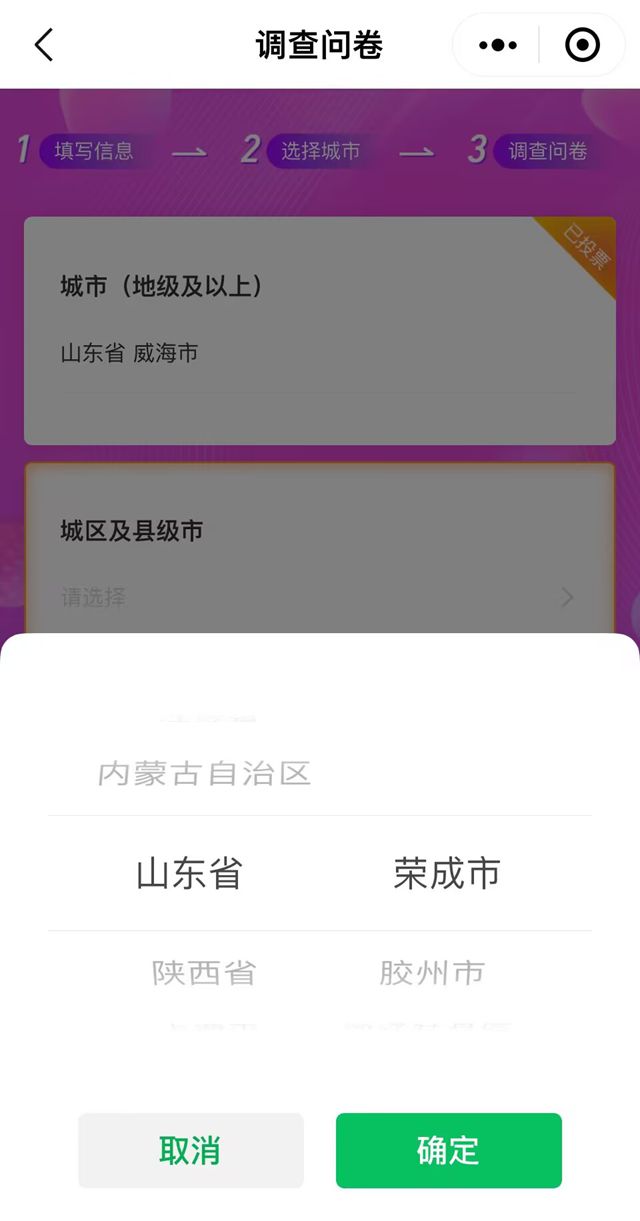Go back with the top-left arrow

click(43, 45)
